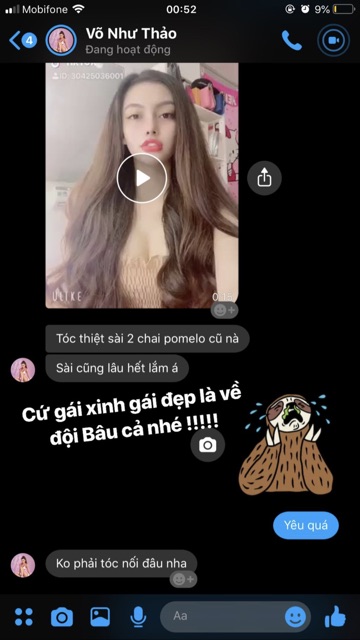Open Võ Như Thảo's profile header
The height and width of the screenshot is (640, 360).
(131, 41)
